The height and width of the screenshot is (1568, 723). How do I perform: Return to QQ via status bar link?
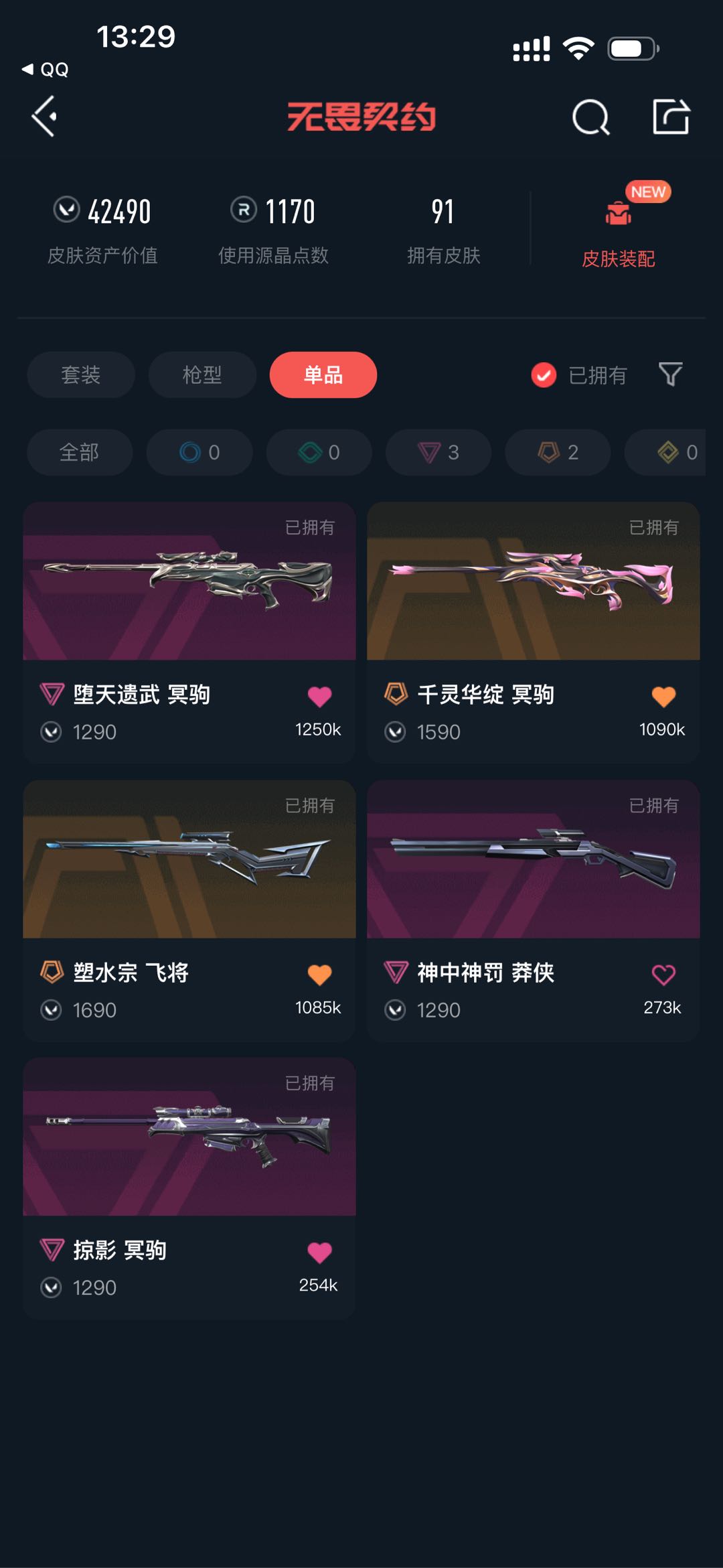(46, 69)
